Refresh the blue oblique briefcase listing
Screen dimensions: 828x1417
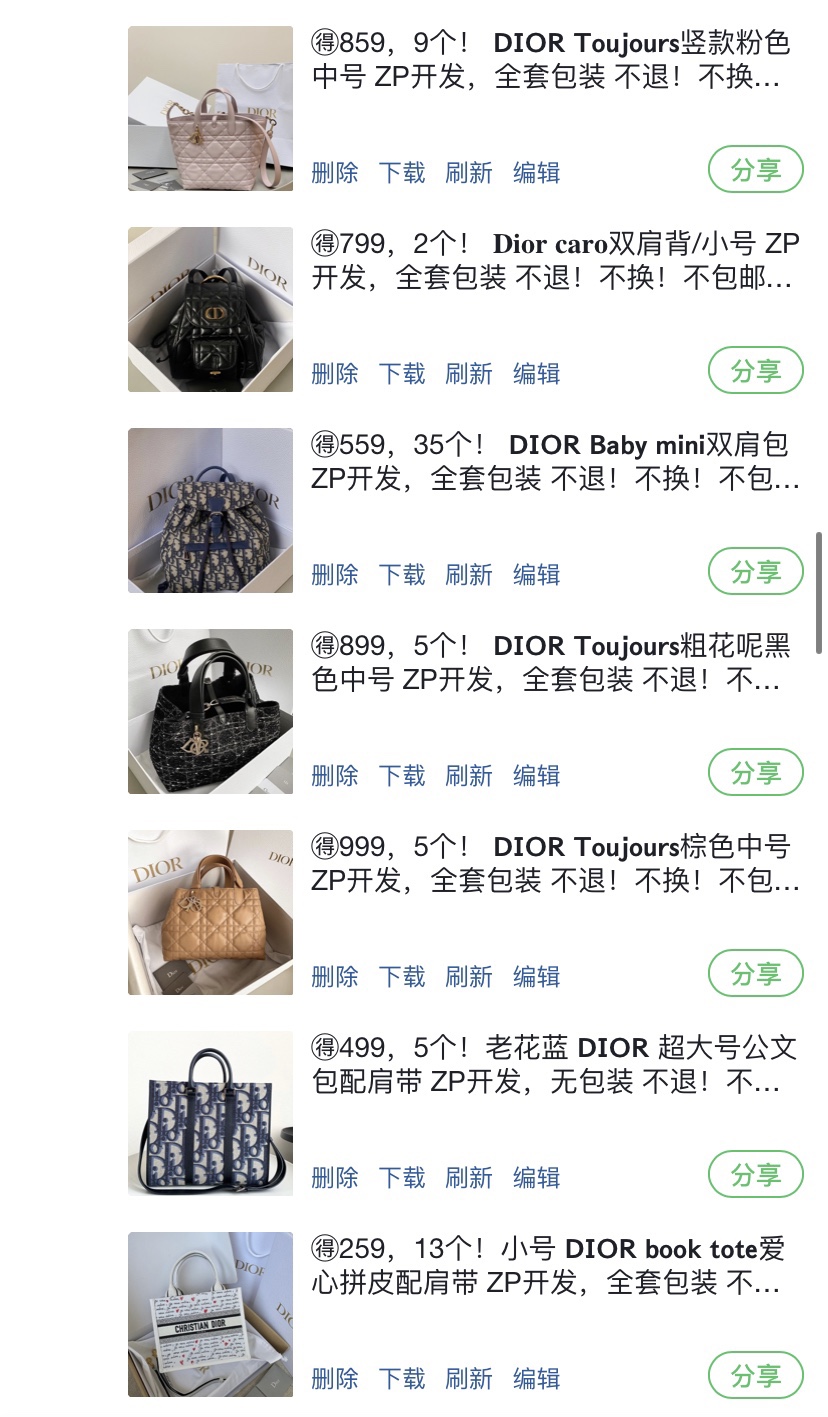tap(468, 1178)
